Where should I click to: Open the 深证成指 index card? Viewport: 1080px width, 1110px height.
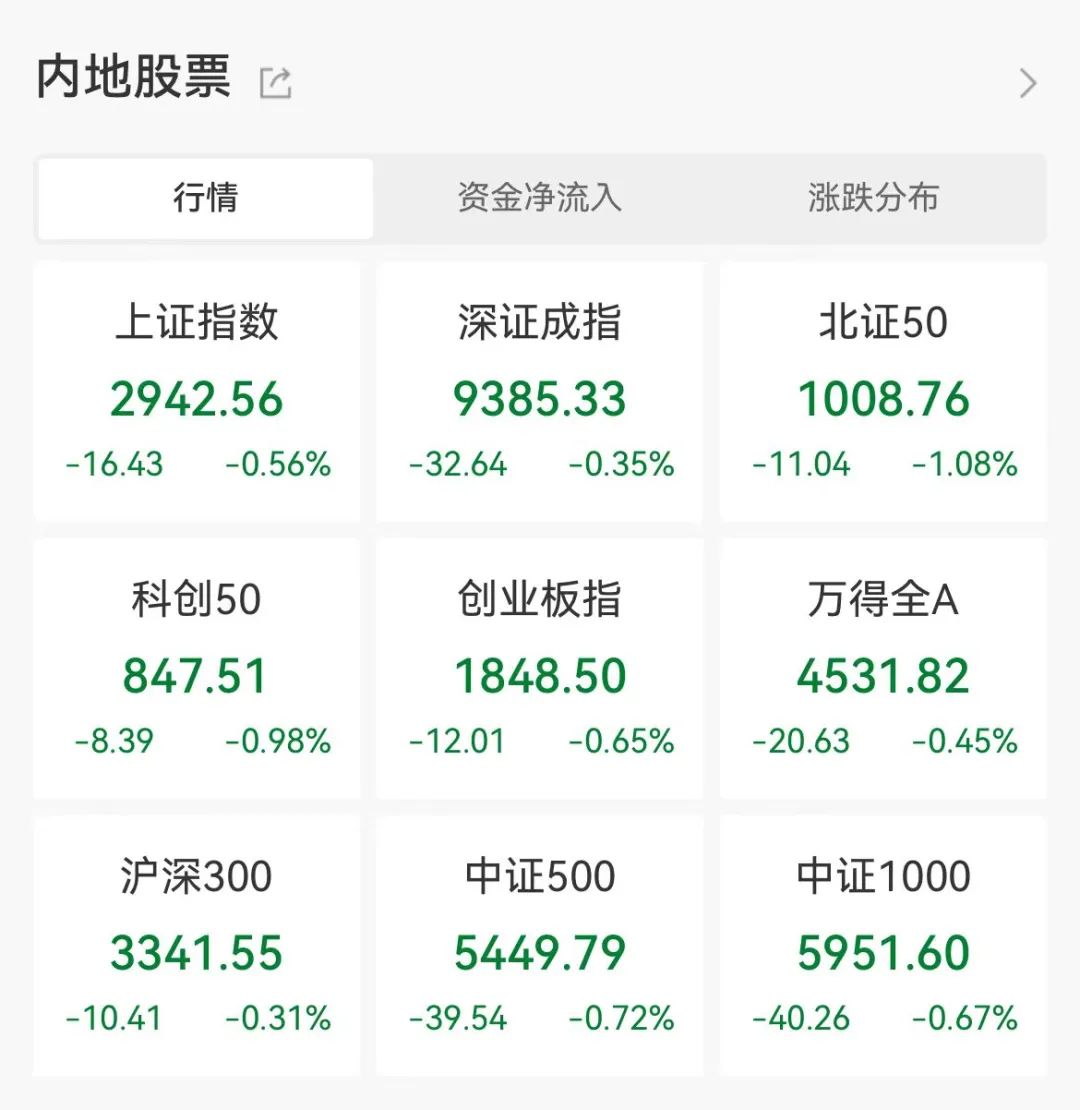pos(540,390)
